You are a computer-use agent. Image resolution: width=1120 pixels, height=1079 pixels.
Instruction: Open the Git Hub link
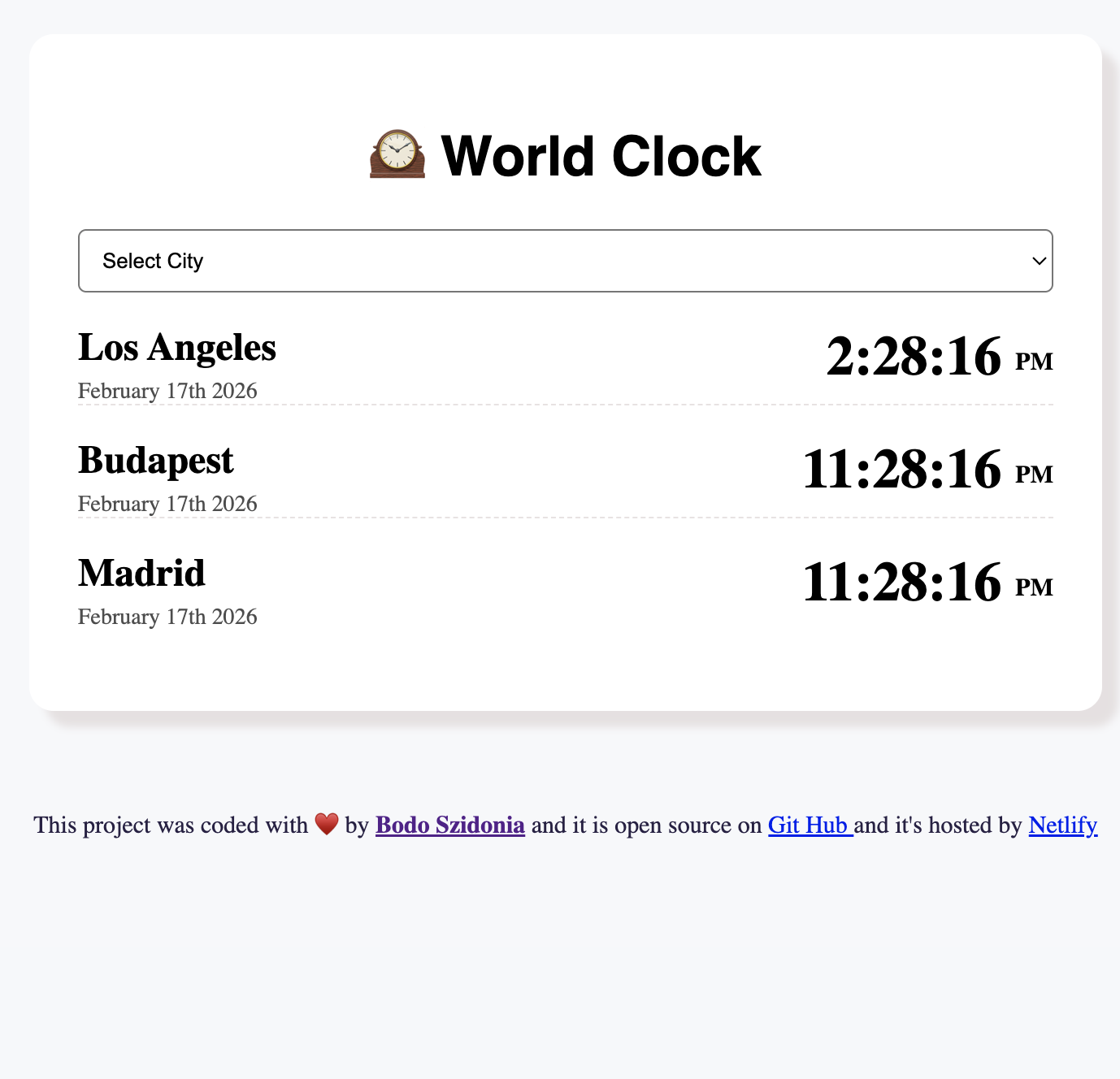coord(808,825)
